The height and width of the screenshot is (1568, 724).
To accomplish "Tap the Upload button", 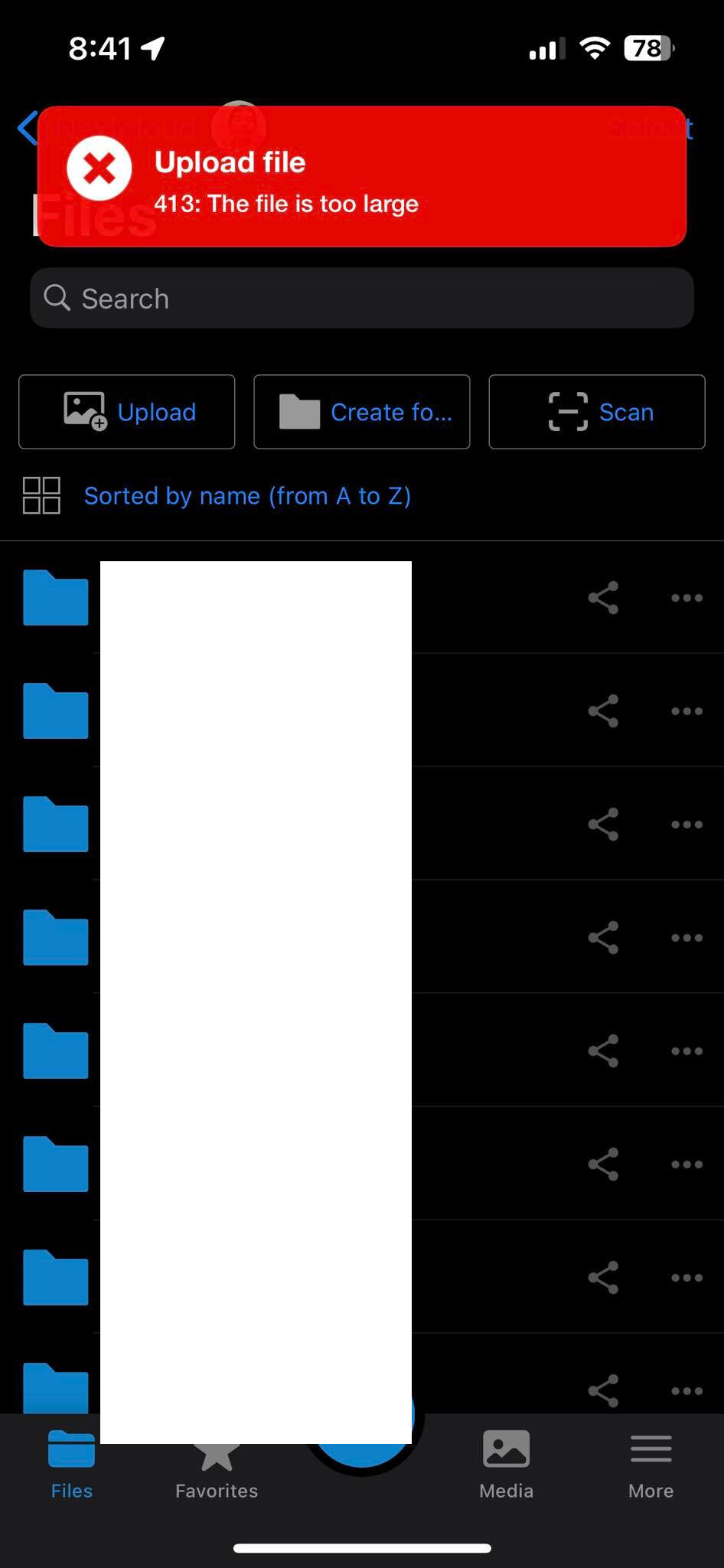I will click(x=126, y=412).
